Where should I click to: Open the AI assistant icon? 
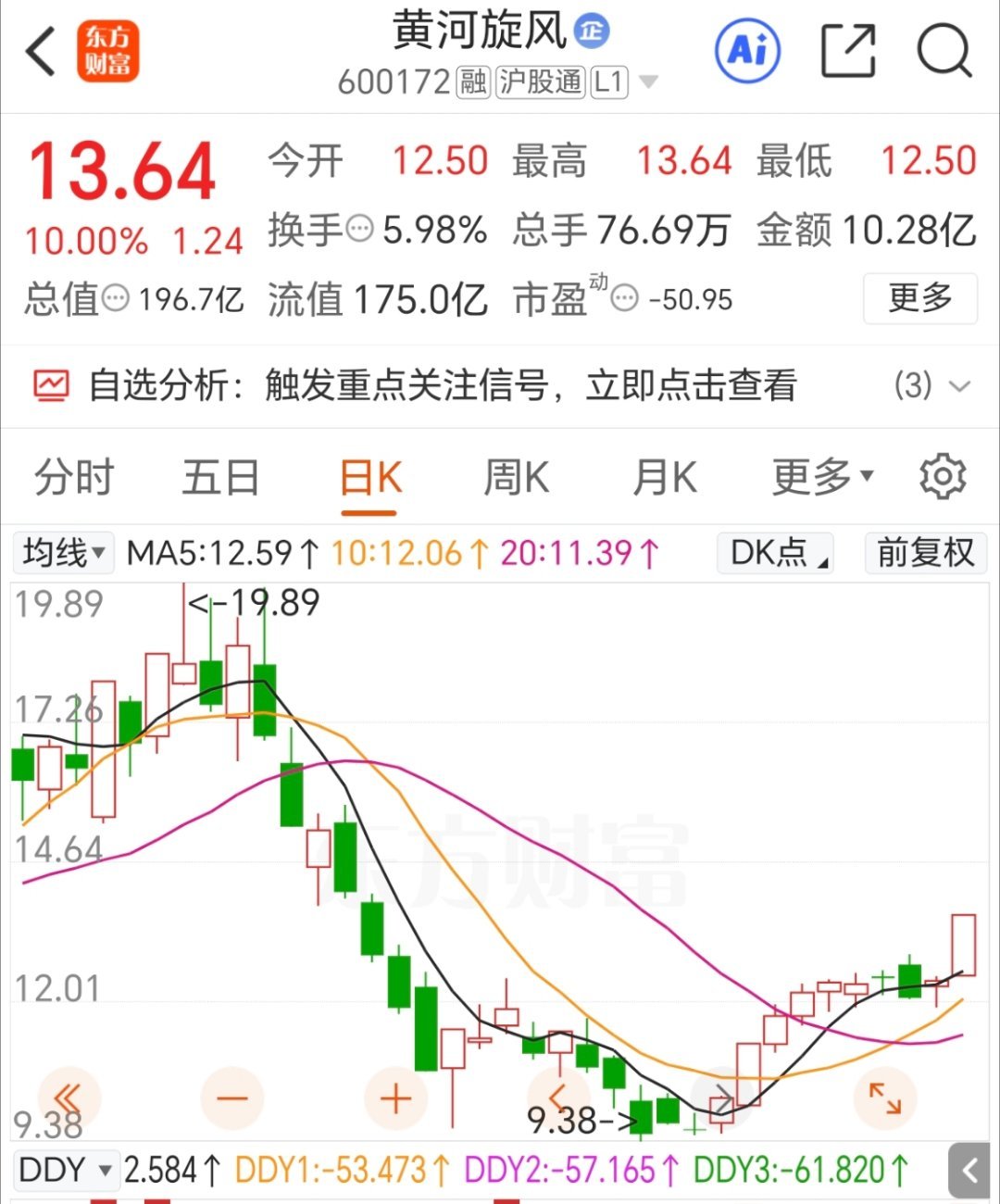coord(747,50)
